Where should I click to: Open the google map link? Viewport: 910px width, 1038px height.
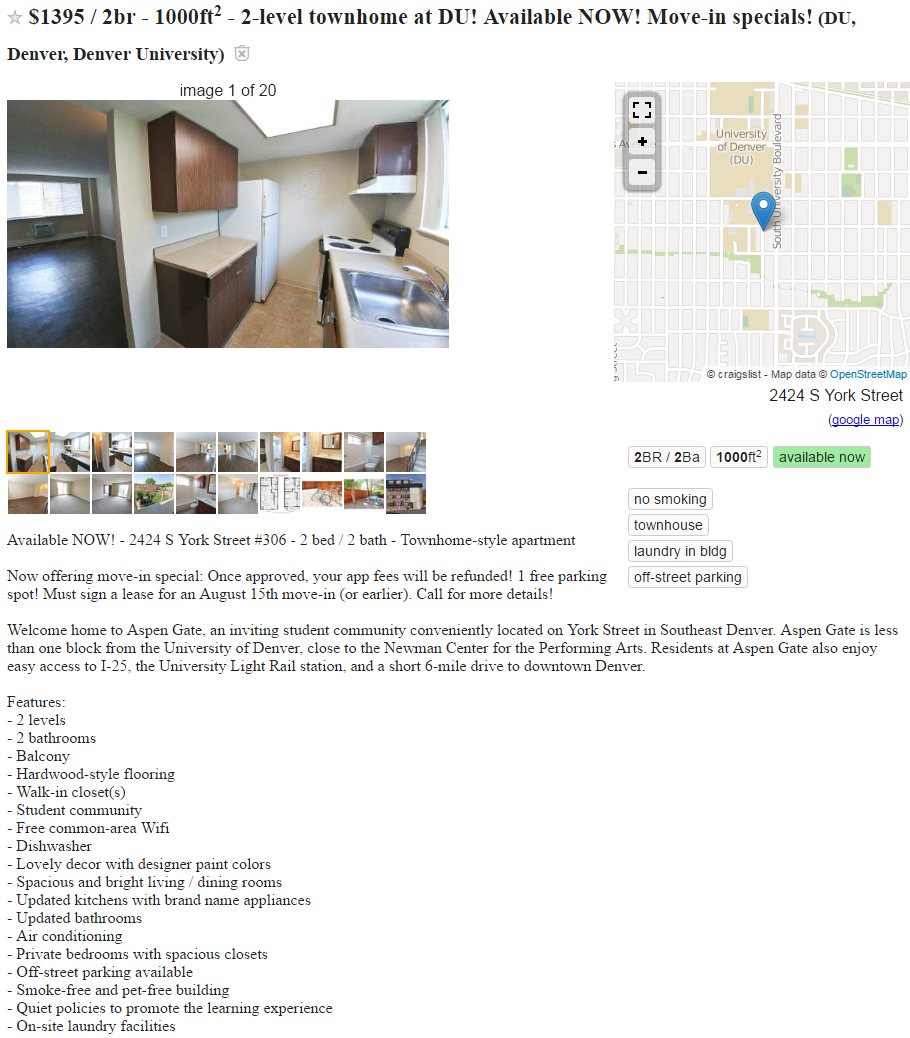click(865, 420)
